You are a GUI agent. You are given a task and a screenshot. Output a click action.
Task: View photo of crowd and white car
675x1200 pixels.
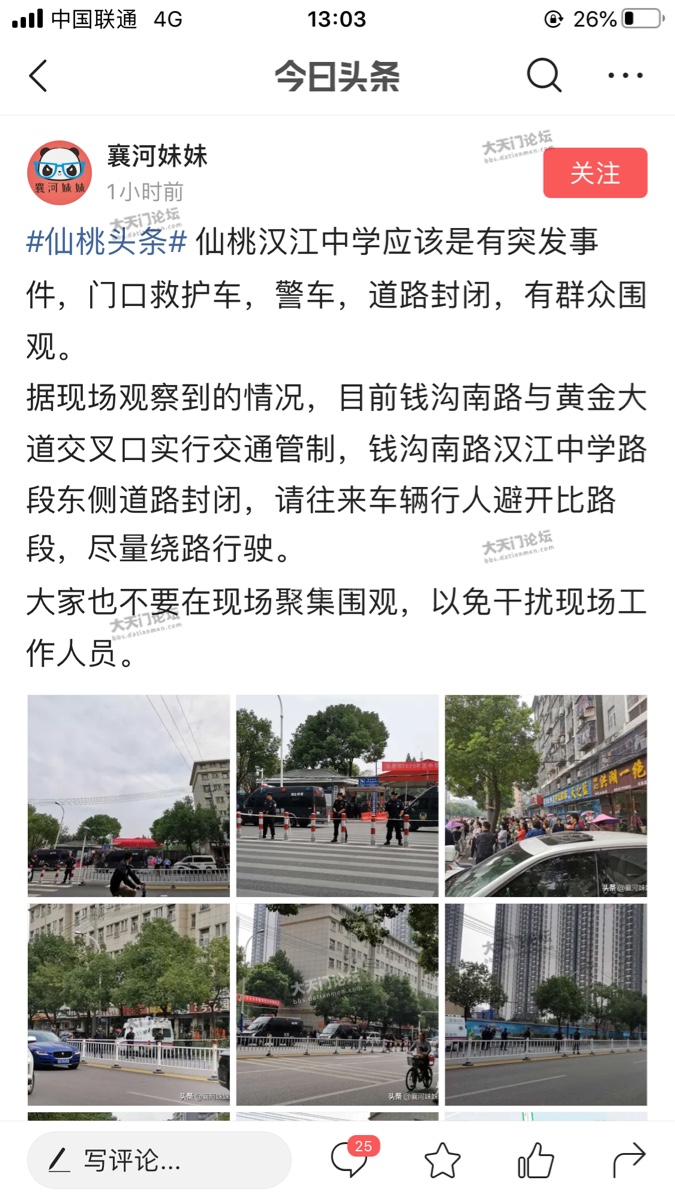546,795
